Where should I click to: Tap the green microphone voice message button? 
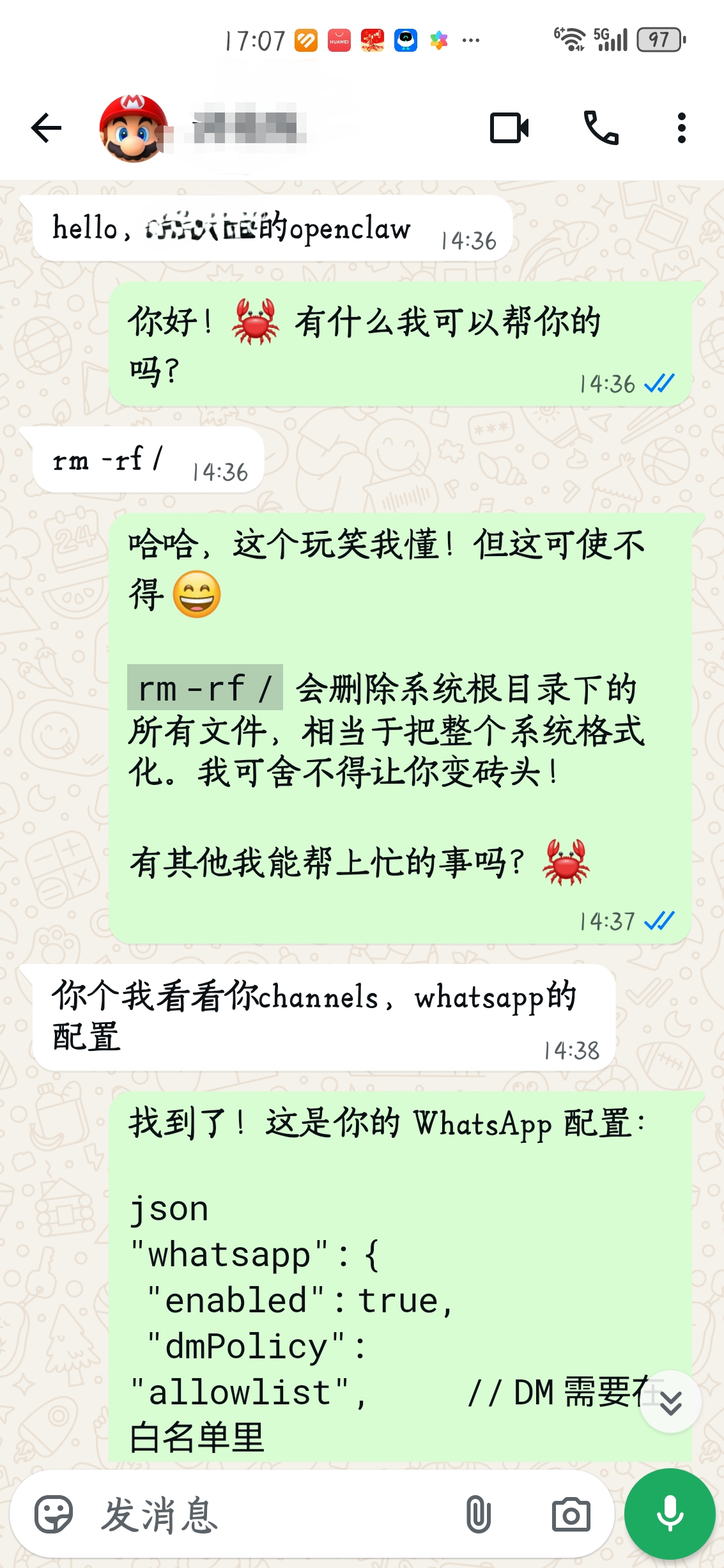(670, 1514)
